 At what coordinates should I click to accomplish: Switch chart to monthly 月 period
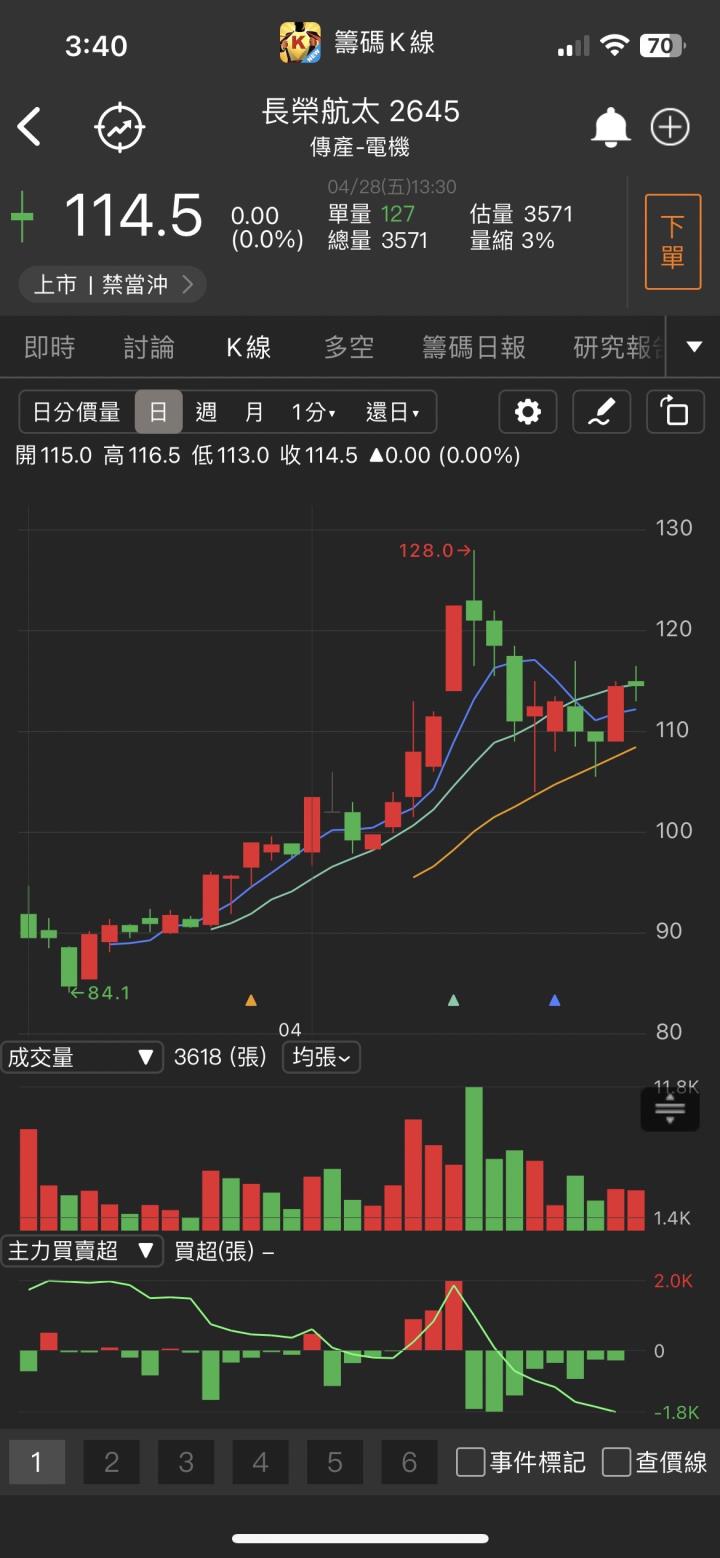tap(254, 412)
